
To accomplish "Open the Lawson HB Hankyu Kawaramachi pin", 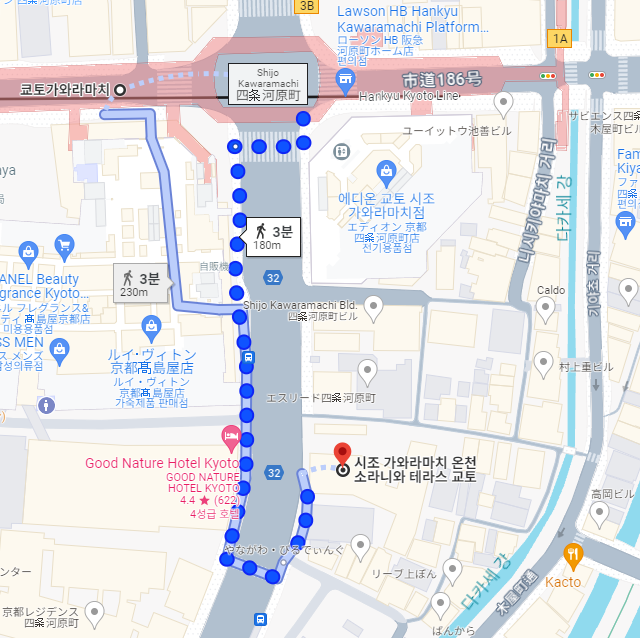I will [x=345, y=49].
